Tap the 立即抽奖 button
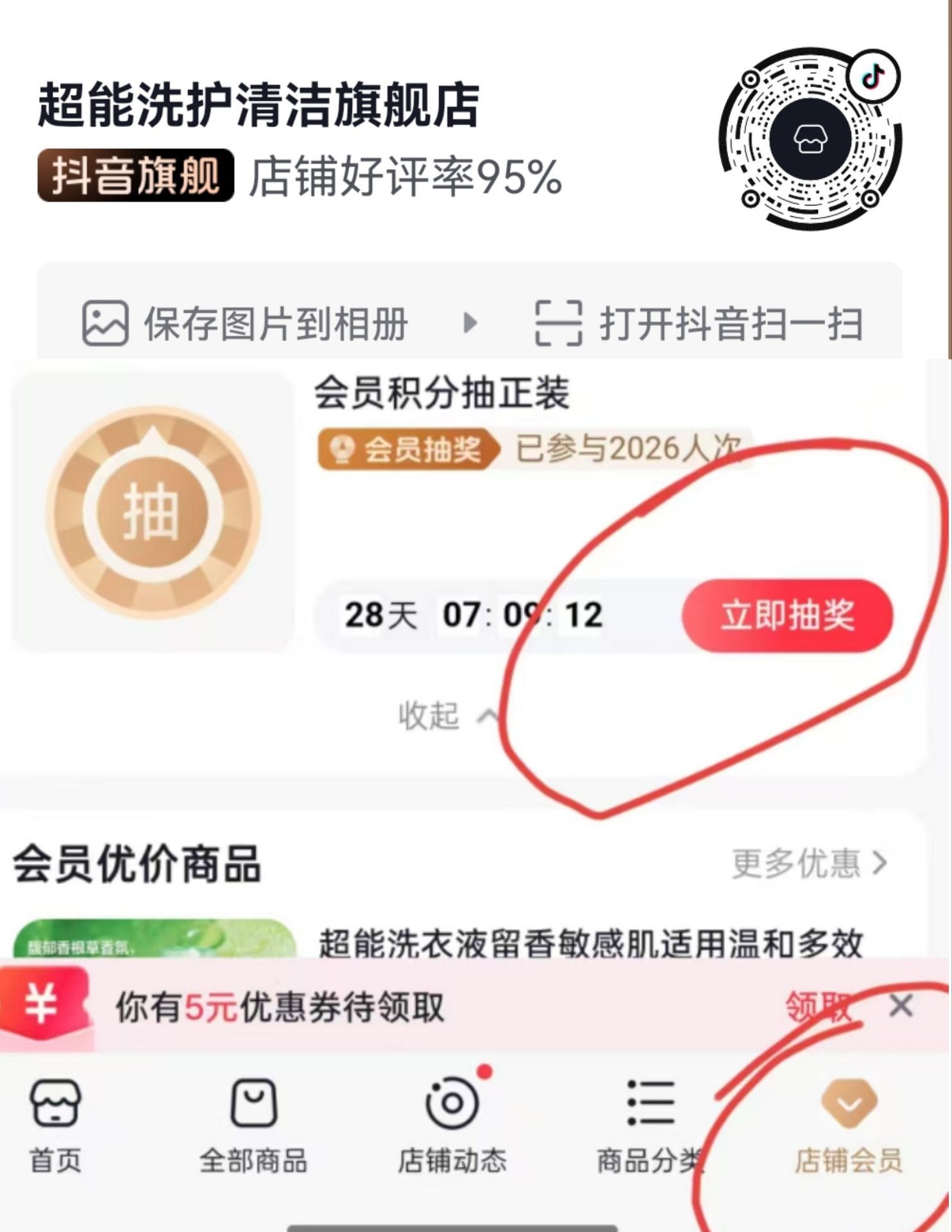Screen dimensions: 952x1232 787,615
